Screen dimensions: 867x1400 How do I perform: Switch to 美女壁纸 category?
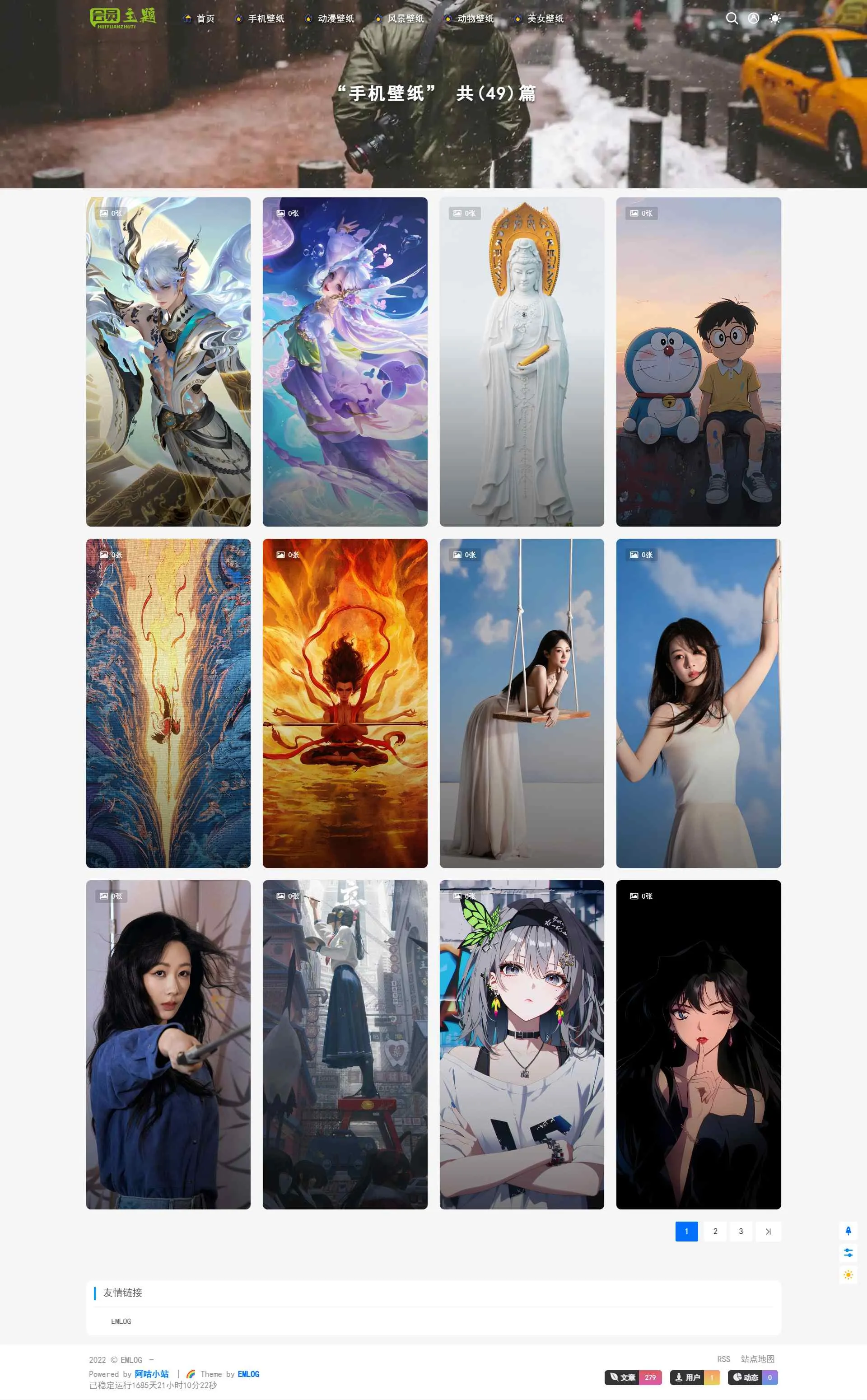coord(540,19)
